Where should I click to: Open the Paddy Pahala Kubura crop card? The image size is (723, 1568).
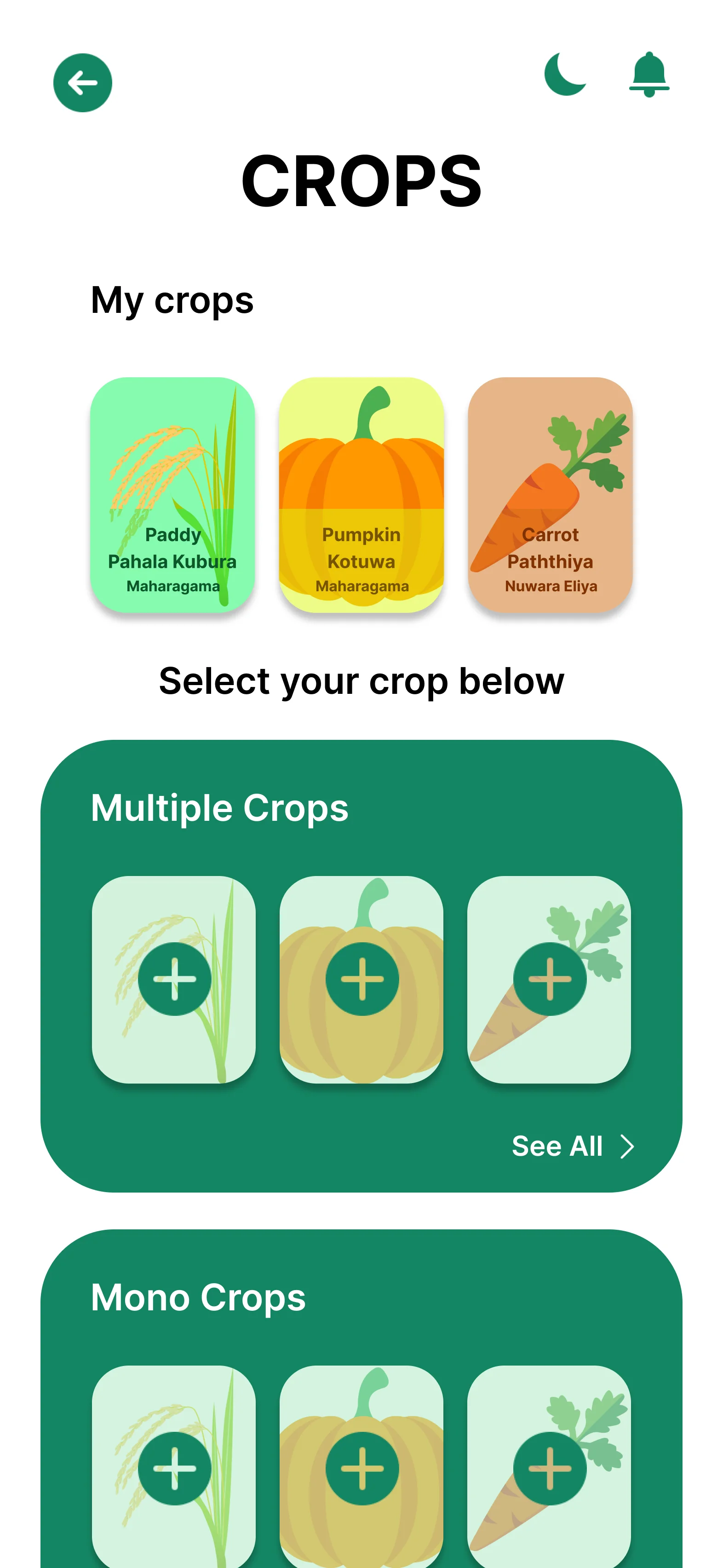[x=173, y=494]
